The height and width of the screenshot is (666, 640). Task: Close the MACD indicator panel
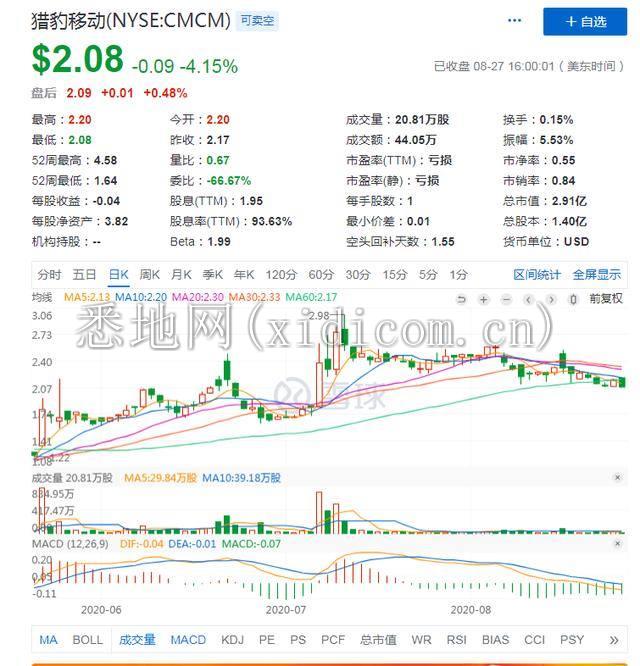618,542
